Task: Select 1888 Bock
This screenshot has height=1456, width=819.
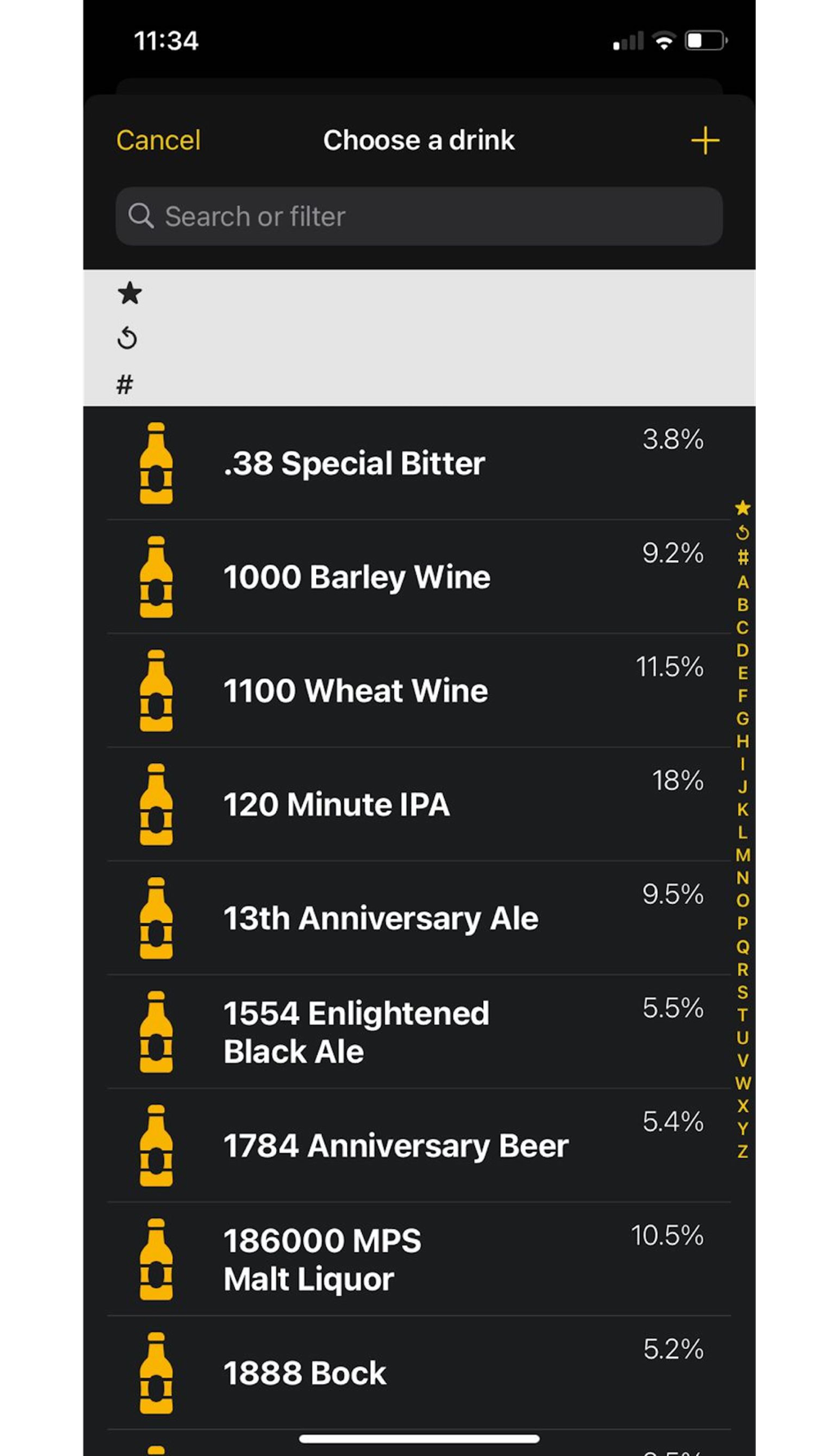Action: [x=419, y=1374]
